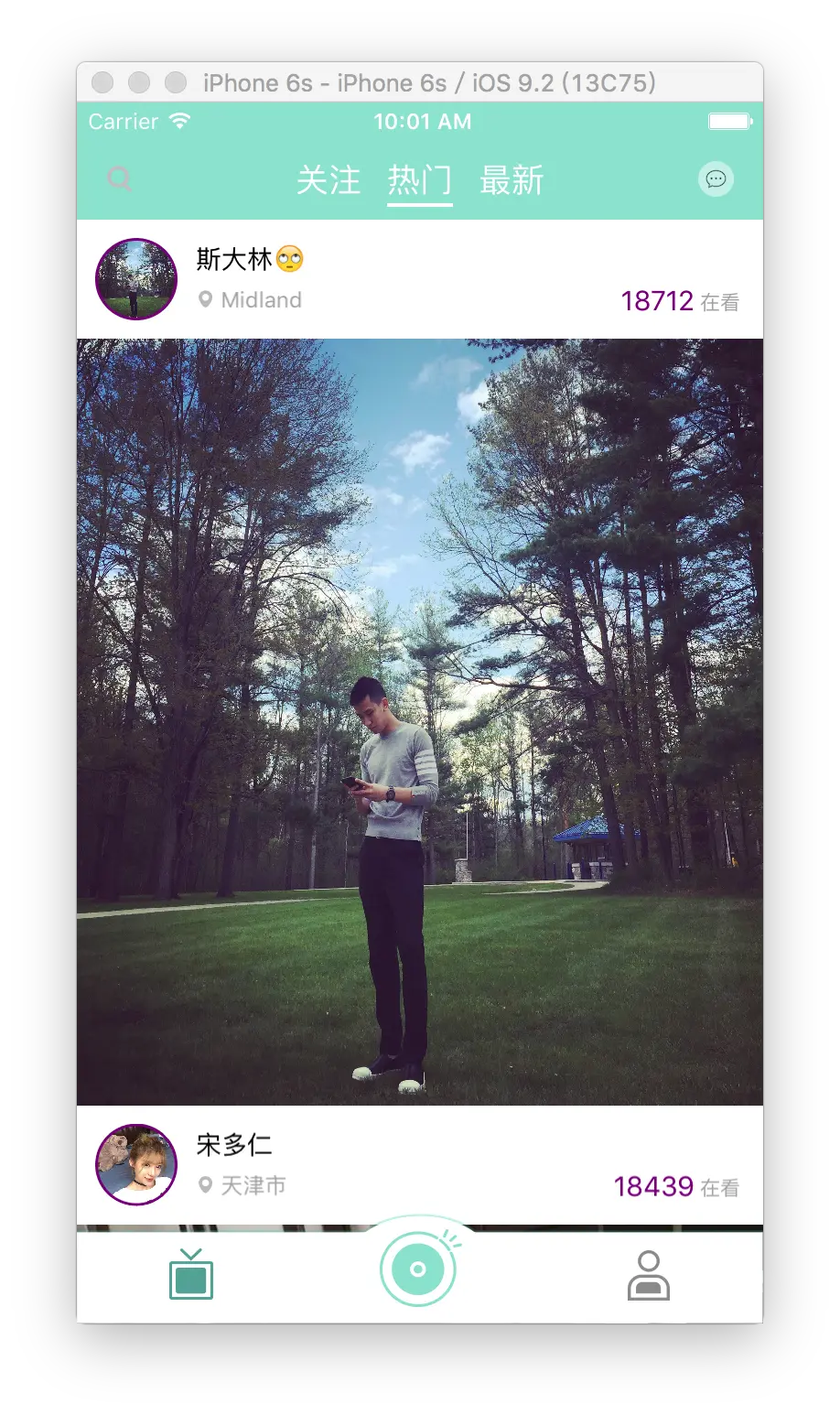Start a live broadcast with camera button
This screenshot has width=840, height=1415.
click(x=419, y=1269)
